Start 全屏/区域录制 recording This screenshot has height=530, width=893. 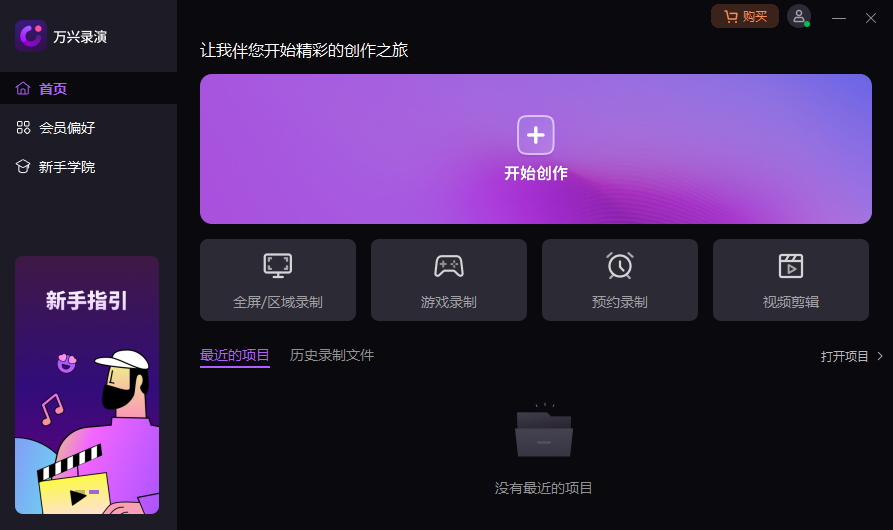[x=278, y=280]
